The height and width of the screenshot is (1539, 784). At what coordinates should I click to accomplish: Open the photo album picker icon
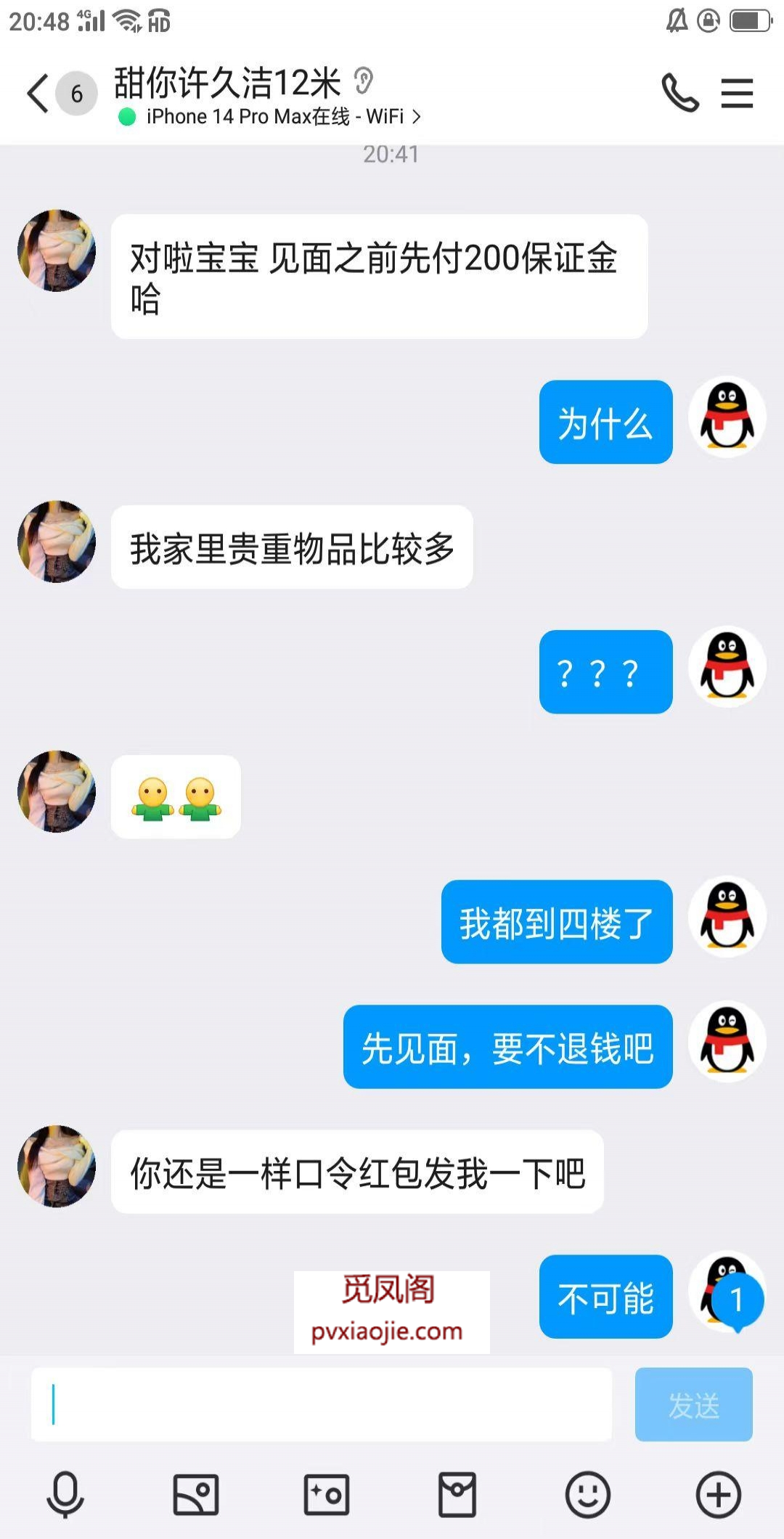[x=196, y=1495]
